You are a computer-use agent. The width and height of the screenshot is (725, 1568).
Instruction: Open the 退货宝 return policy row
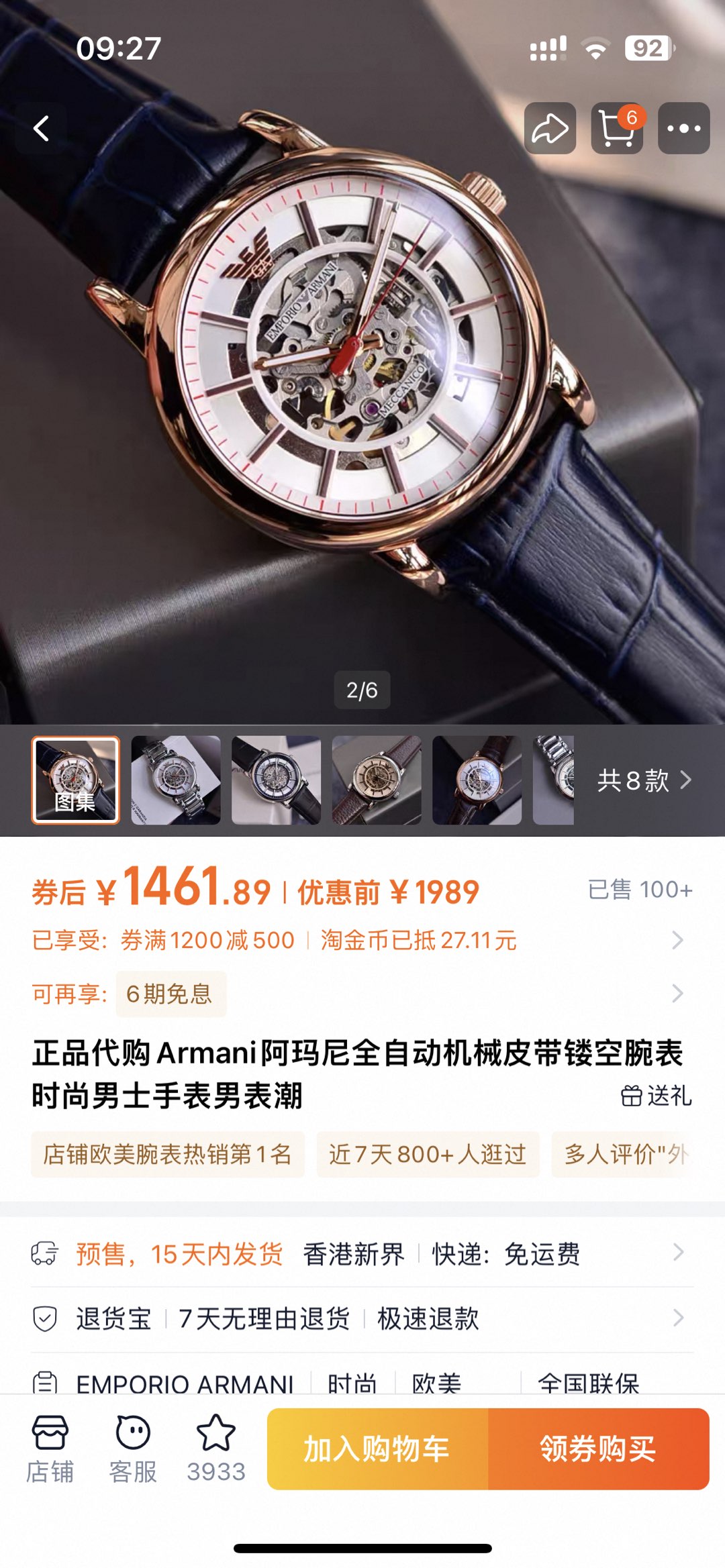(362, 1318)
